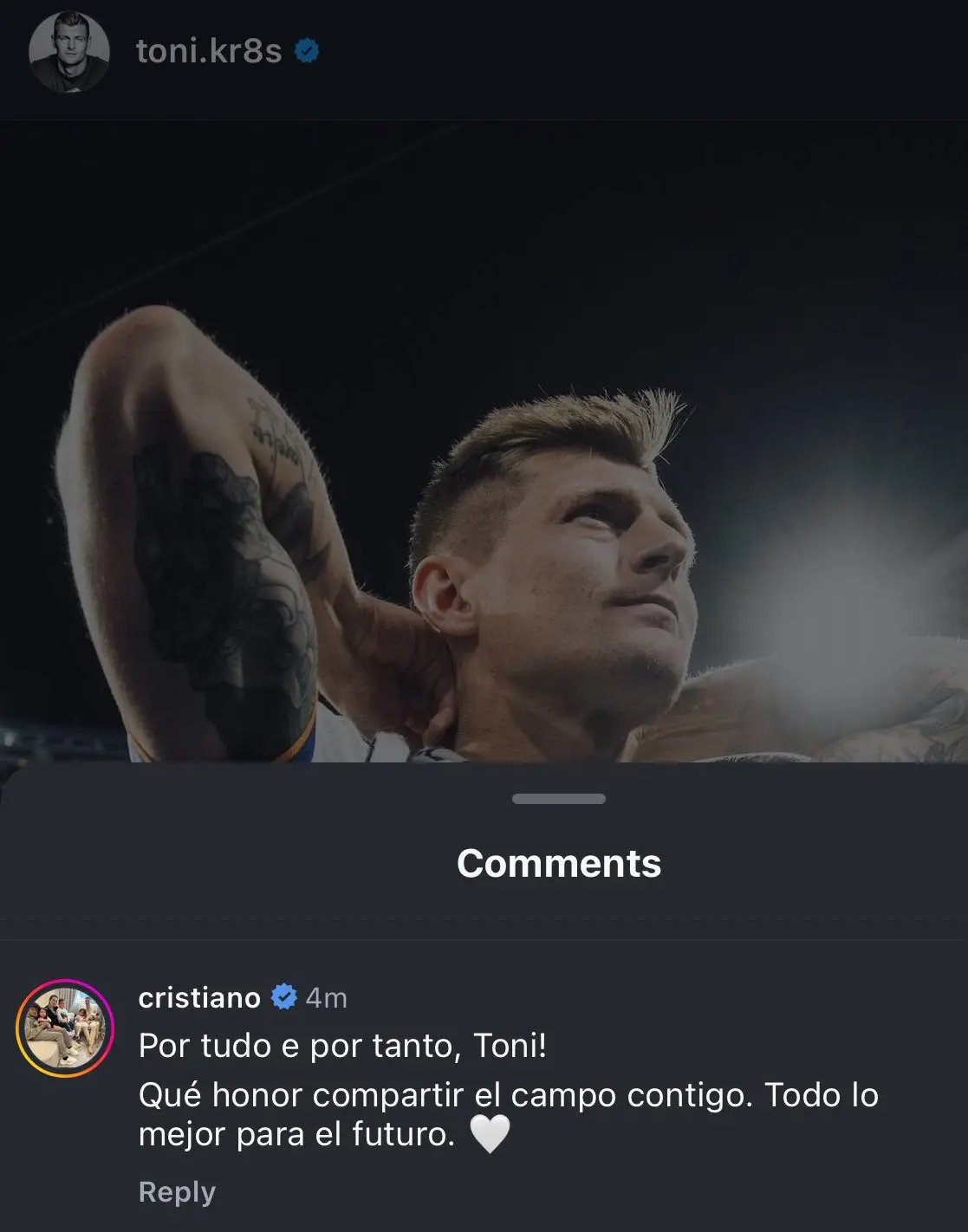Open the cristiano username in comments
Screen dimensions: 968x1232
(x=199, y=998)
